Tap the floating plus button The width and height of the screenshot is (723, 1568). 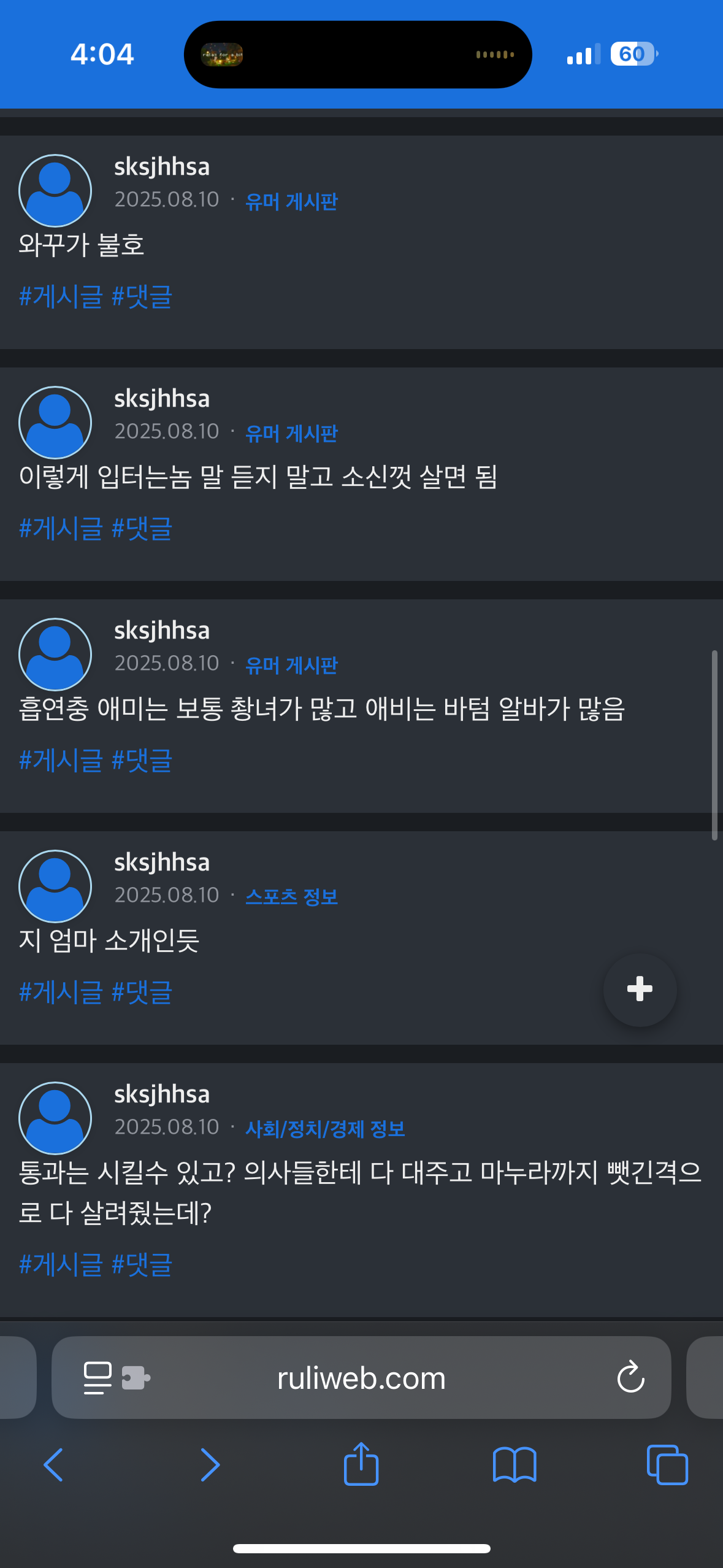click(640, 989)
